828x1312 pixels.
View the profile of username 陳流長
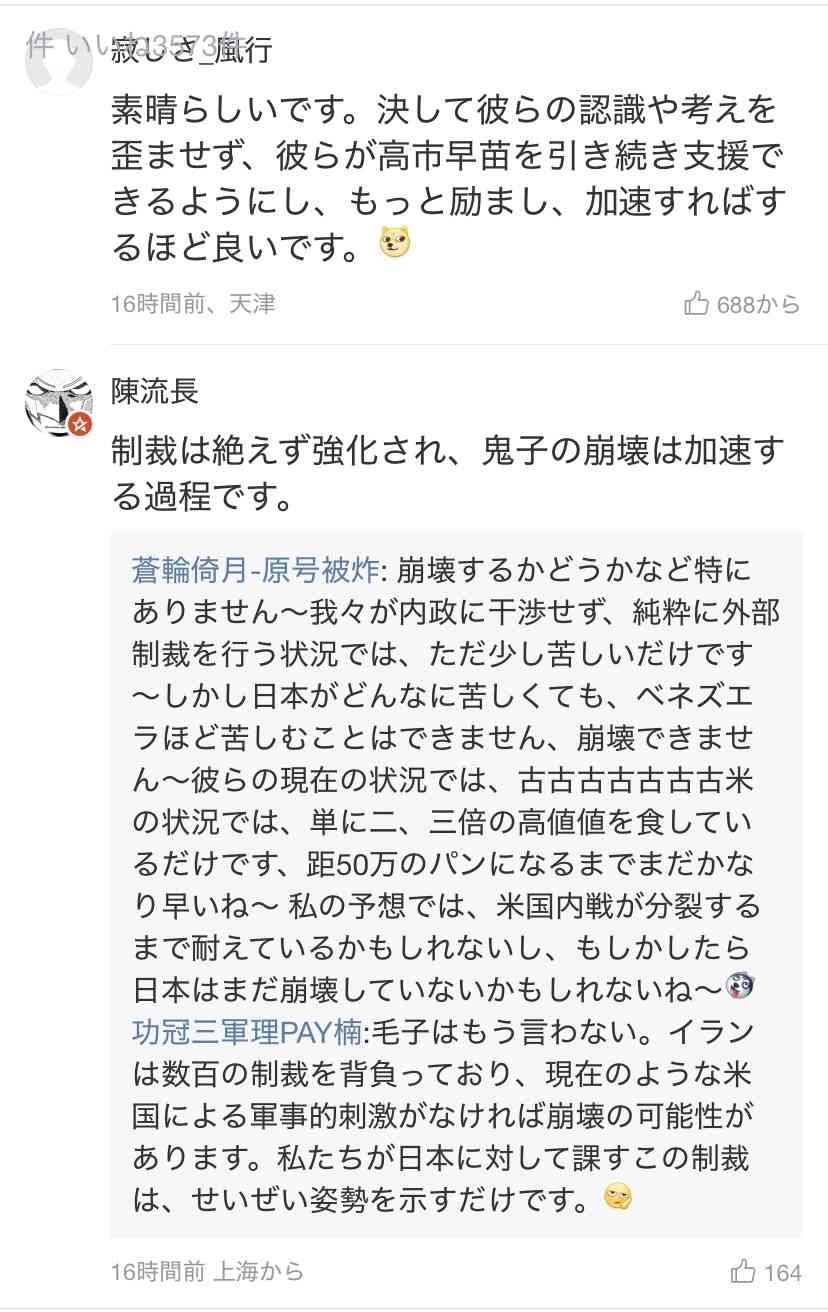[154, 391]
